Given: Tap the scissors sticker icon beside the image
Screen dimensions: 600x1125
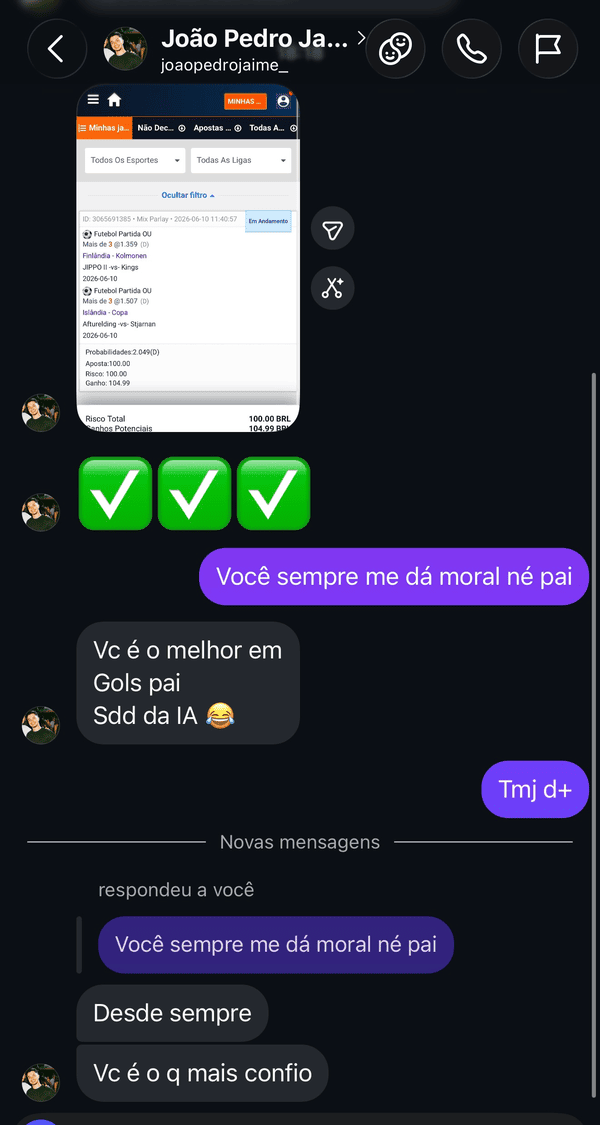Looking at the screenshot, I should [x=332, y=288].
